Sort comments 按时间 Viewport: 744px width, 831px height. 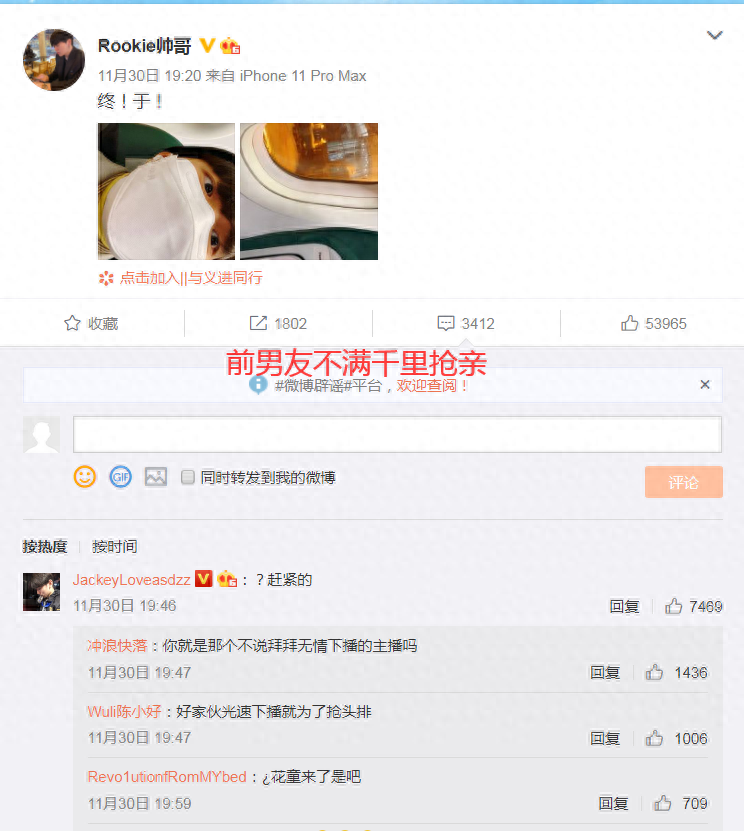coord(114,546)
